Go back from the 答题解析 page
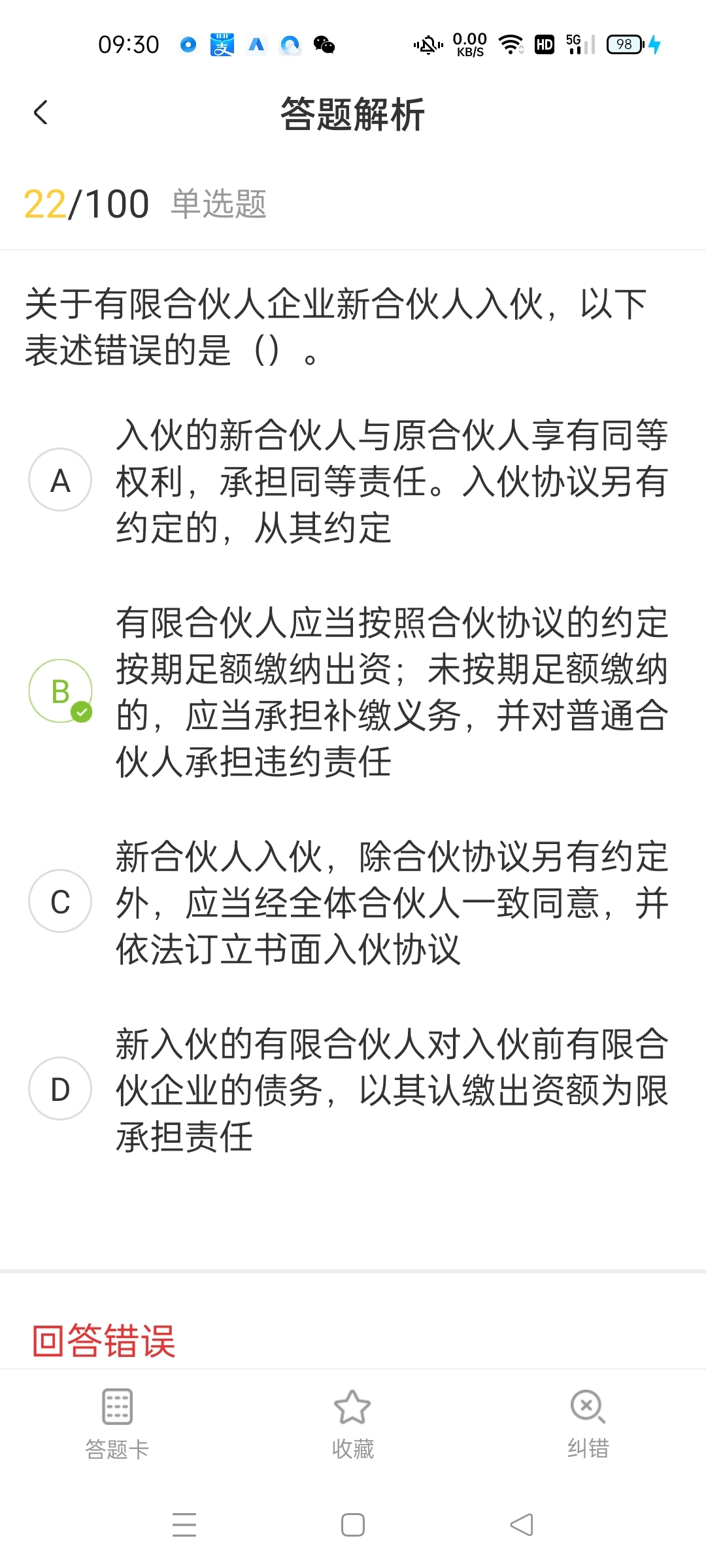Screen dimensions: 706x1568 [x=41, y=112]
